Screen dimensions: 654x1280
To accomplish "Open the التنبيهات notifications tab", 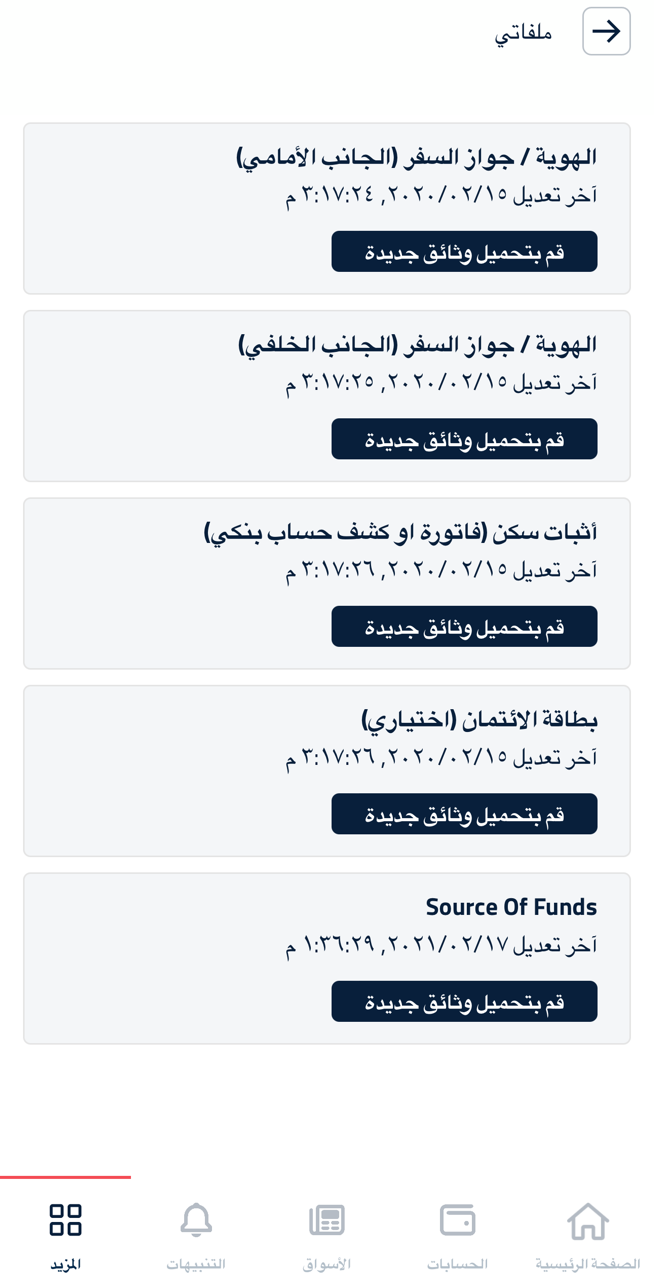I will [x=196, y=1236].
